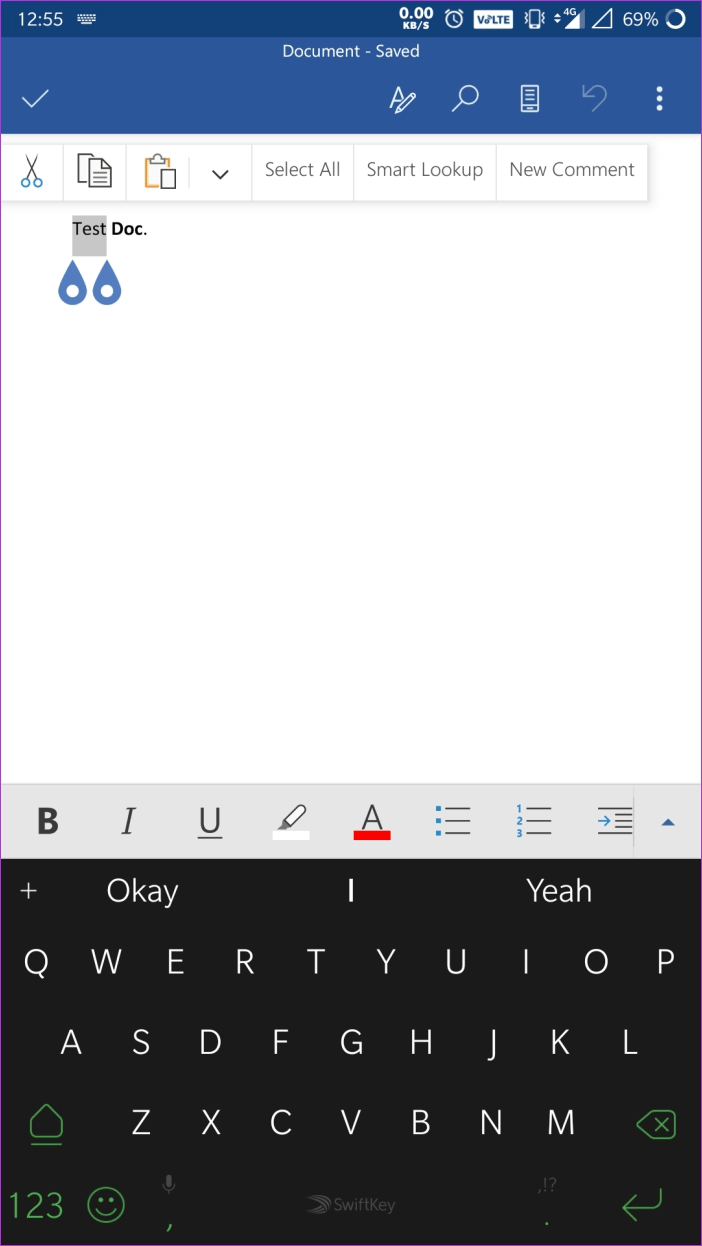Screen dimensions: 702x1246
Task: Undo the last action
Action: (595, 98)
